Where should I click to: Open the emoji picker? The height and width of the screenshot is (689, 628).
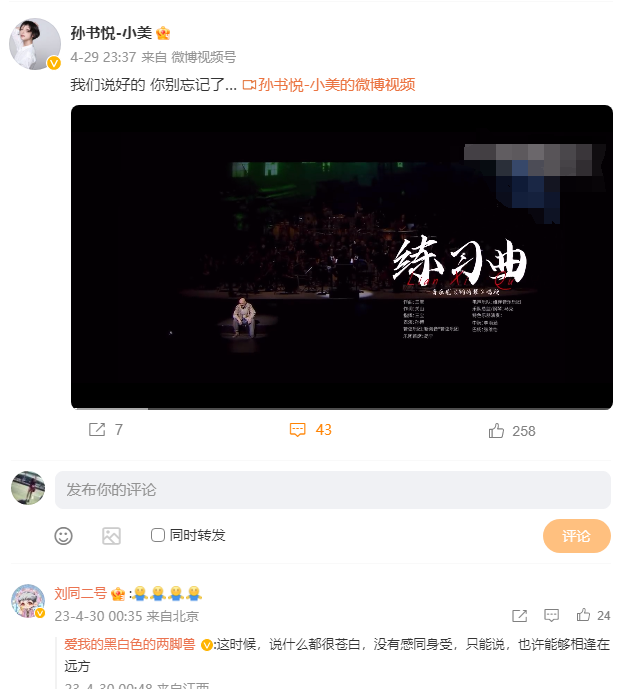pyautogui.click(x=63, y=536)
